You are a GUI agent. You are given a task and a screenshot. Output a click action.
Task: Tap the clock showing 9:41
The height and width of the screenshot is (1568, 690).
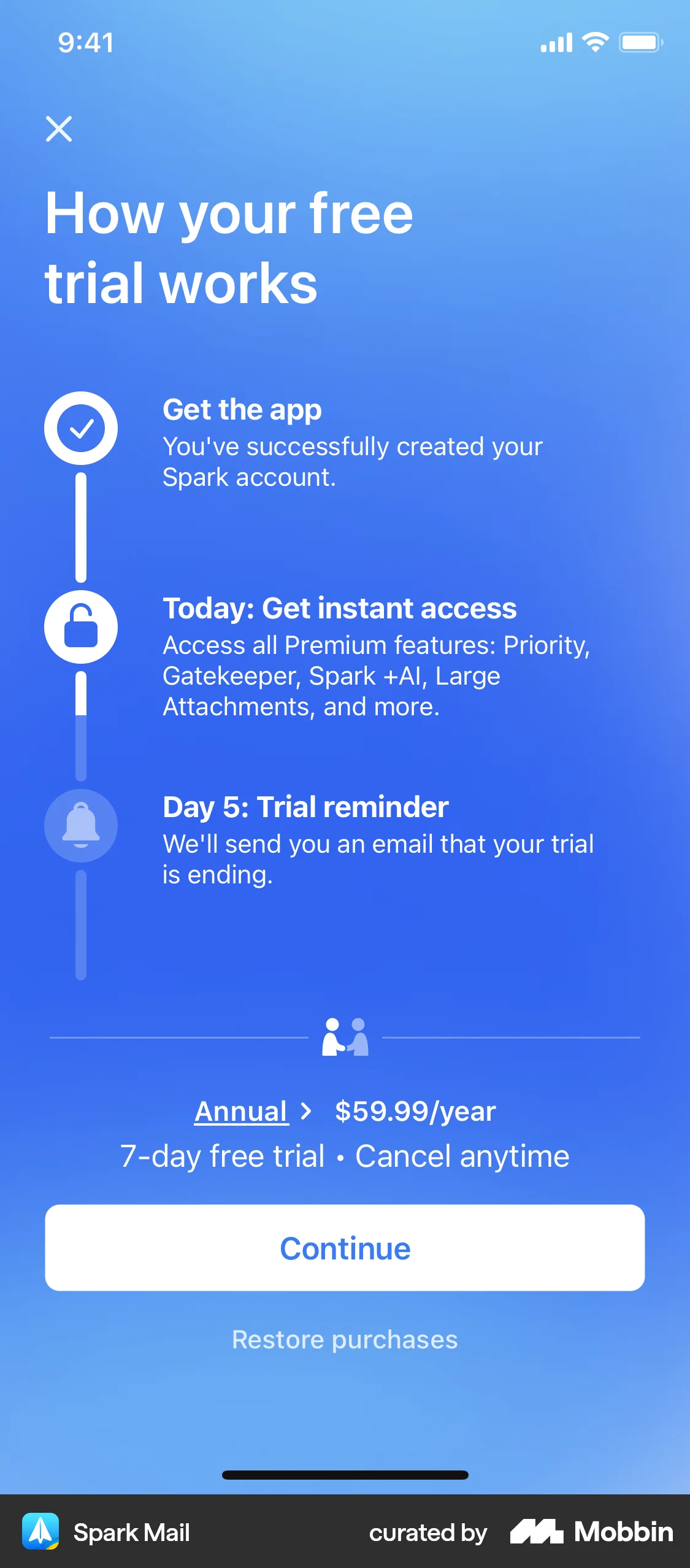tap(85, 43)
